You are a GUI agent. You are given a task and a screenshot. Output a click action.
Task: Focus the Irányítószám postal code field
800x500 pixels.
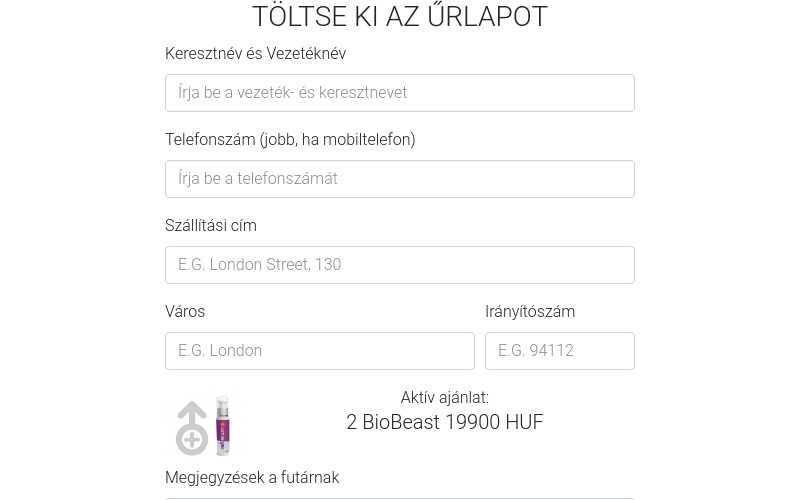(559, 351)
